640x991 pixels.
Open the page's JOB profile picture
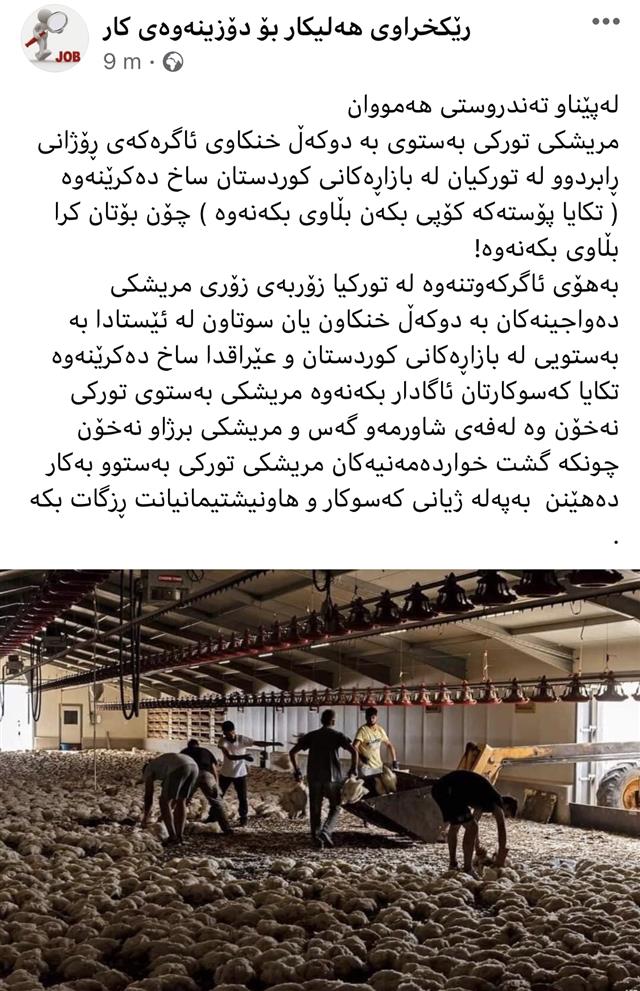(55, 38)
